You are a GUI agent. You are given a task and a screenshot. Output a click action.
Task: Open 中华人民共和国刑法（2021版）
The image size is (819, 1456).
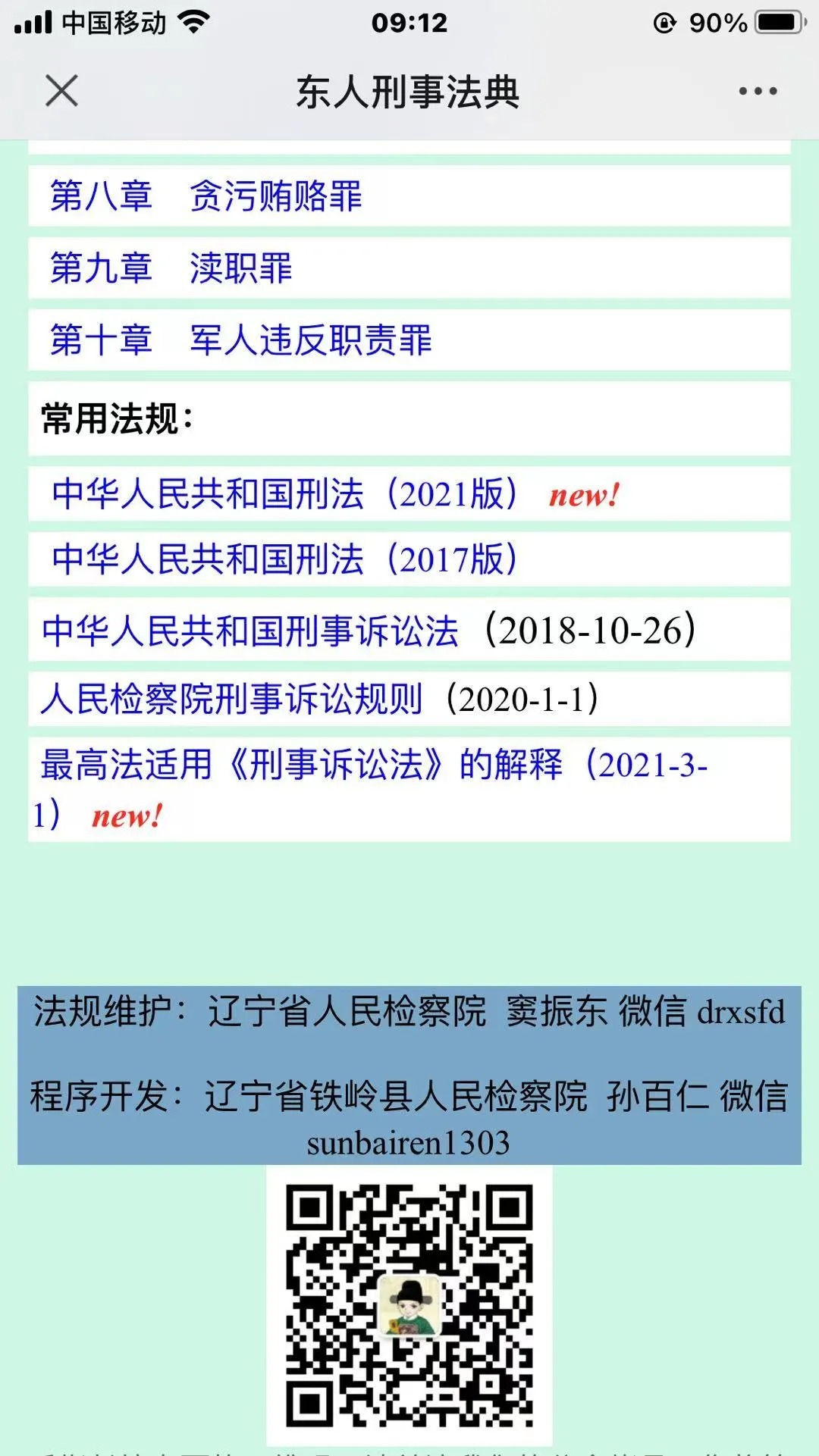[285, 494]
